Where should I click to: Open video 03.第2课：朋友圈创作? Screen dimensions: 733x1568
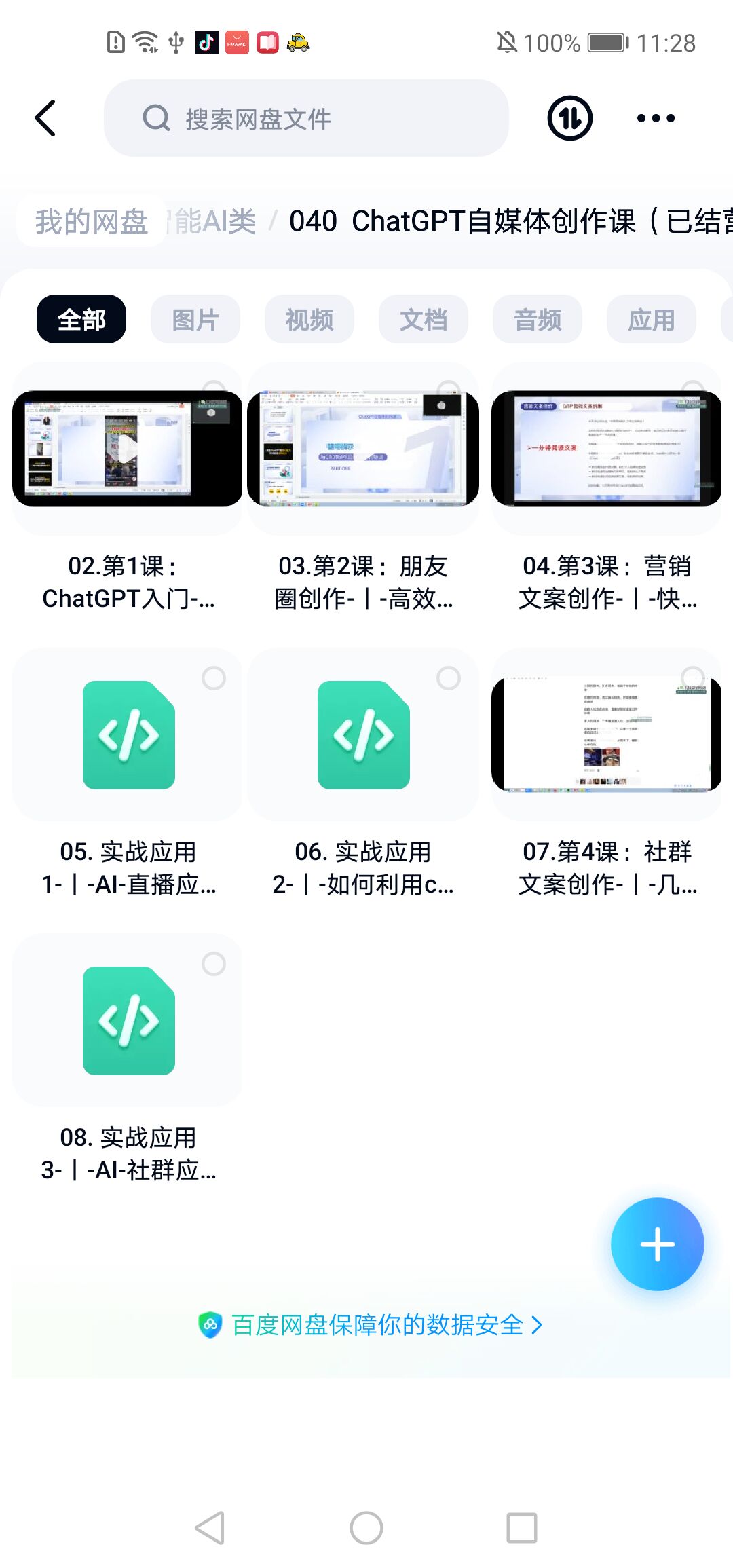[x=363, y=449]
